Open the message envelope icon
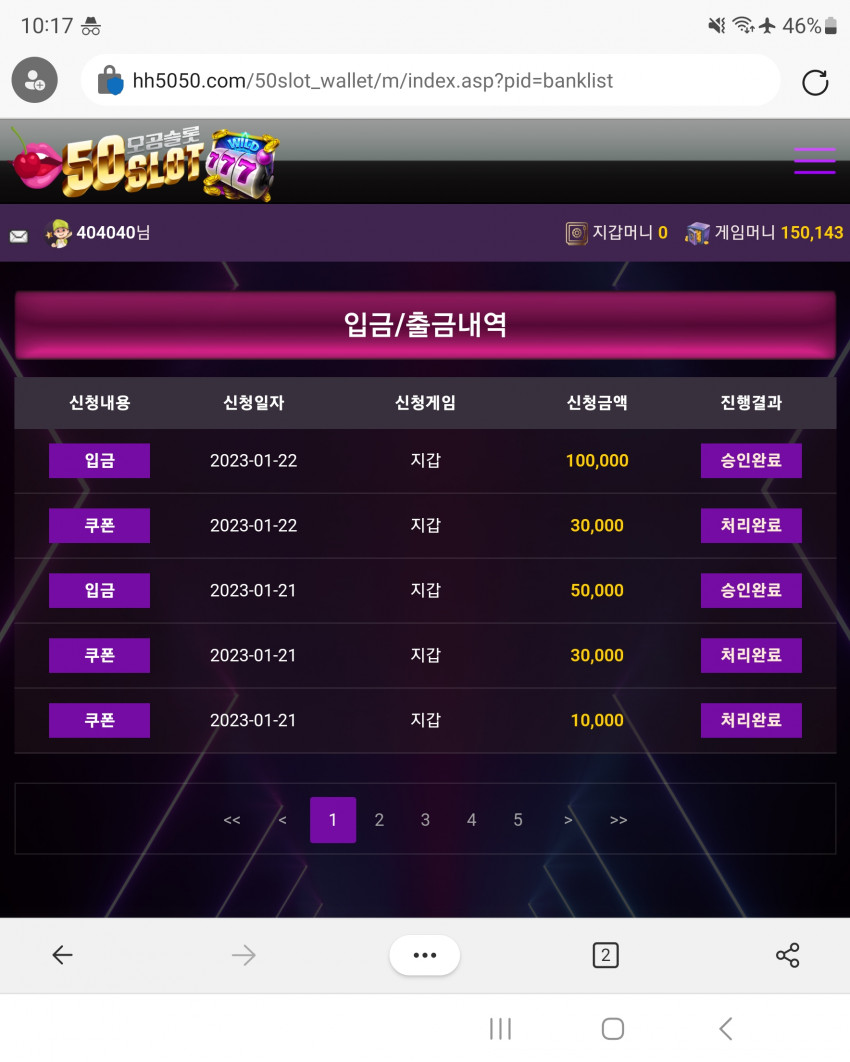Image resolution: width=850 pixels, height=1062 pixels. [19, 236]
